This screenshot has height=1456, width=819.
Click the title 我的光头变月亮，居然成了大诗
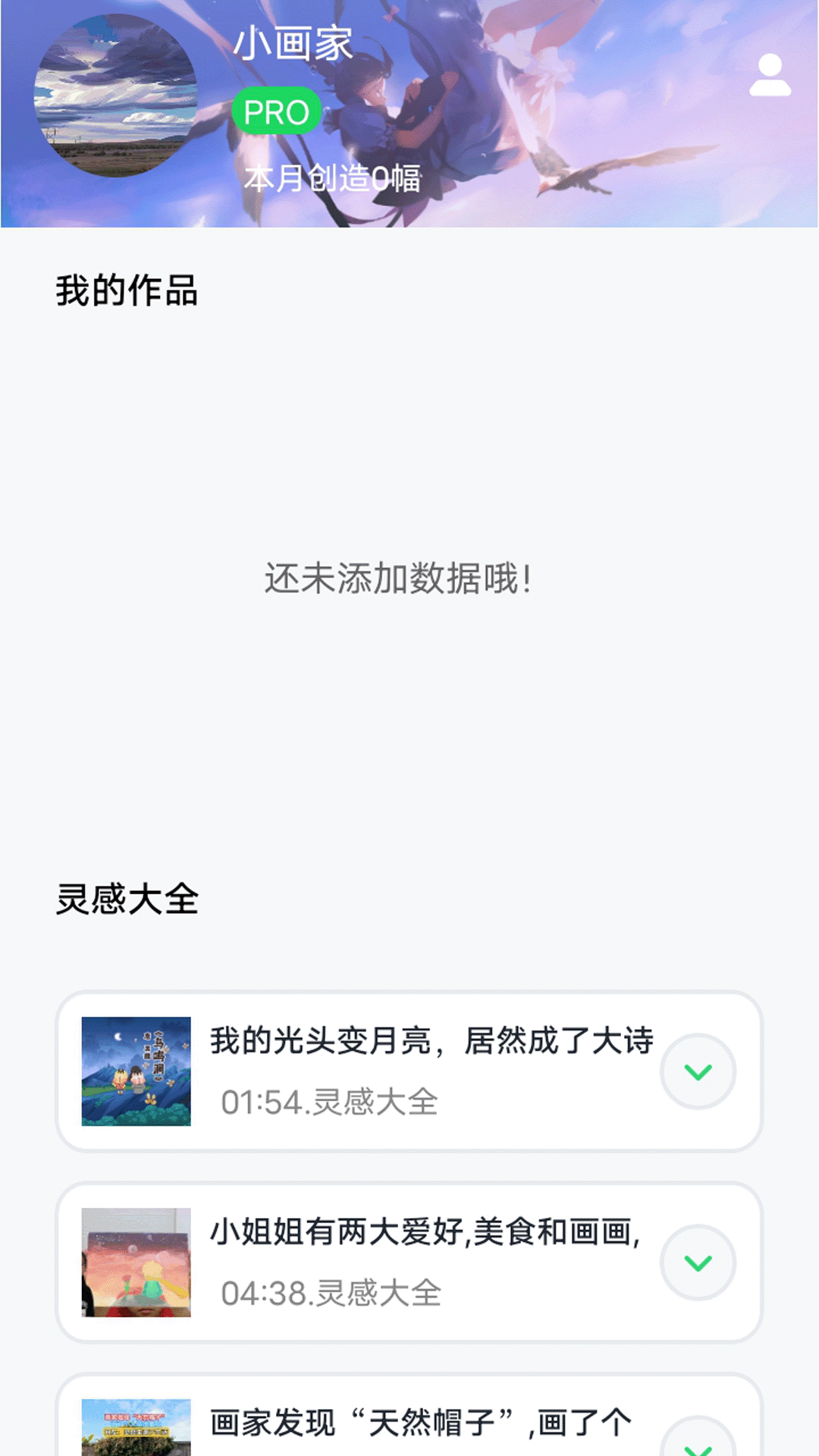click(431, 1043)
